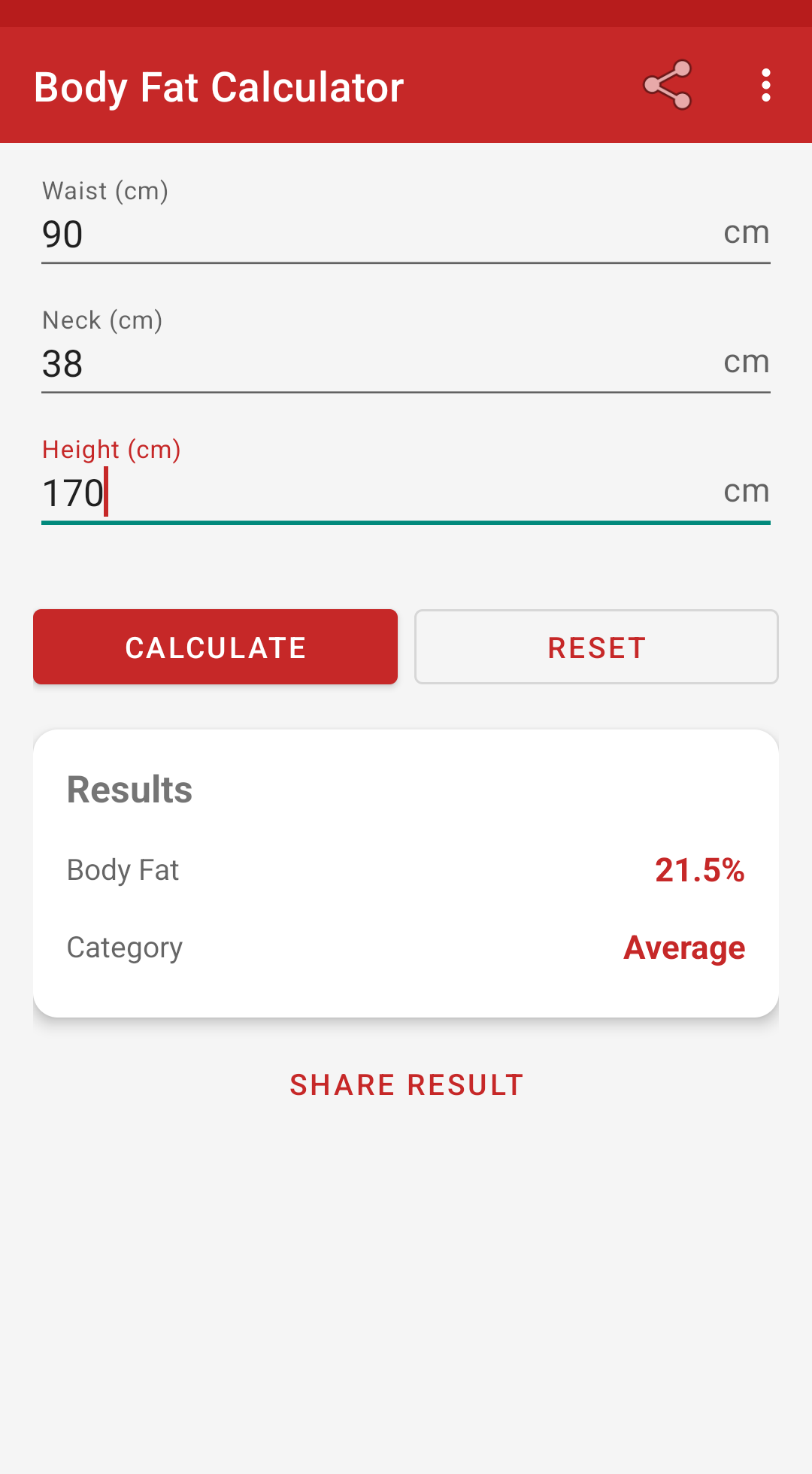Screen dimensions: 812x1474
Task: Tap the Results card heading
Action: tap(129, 788)
